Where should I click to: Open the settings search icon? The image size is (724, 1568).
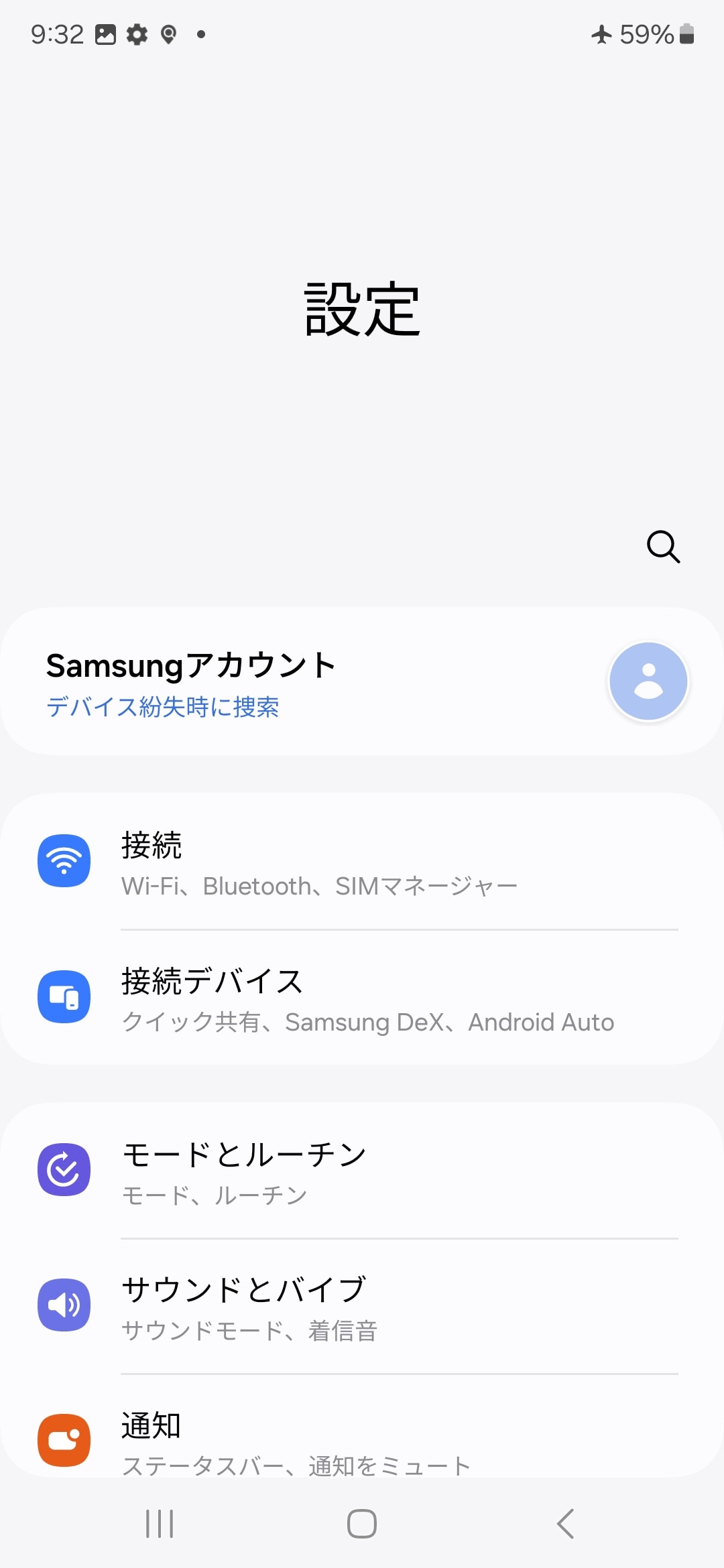(663, 547)
